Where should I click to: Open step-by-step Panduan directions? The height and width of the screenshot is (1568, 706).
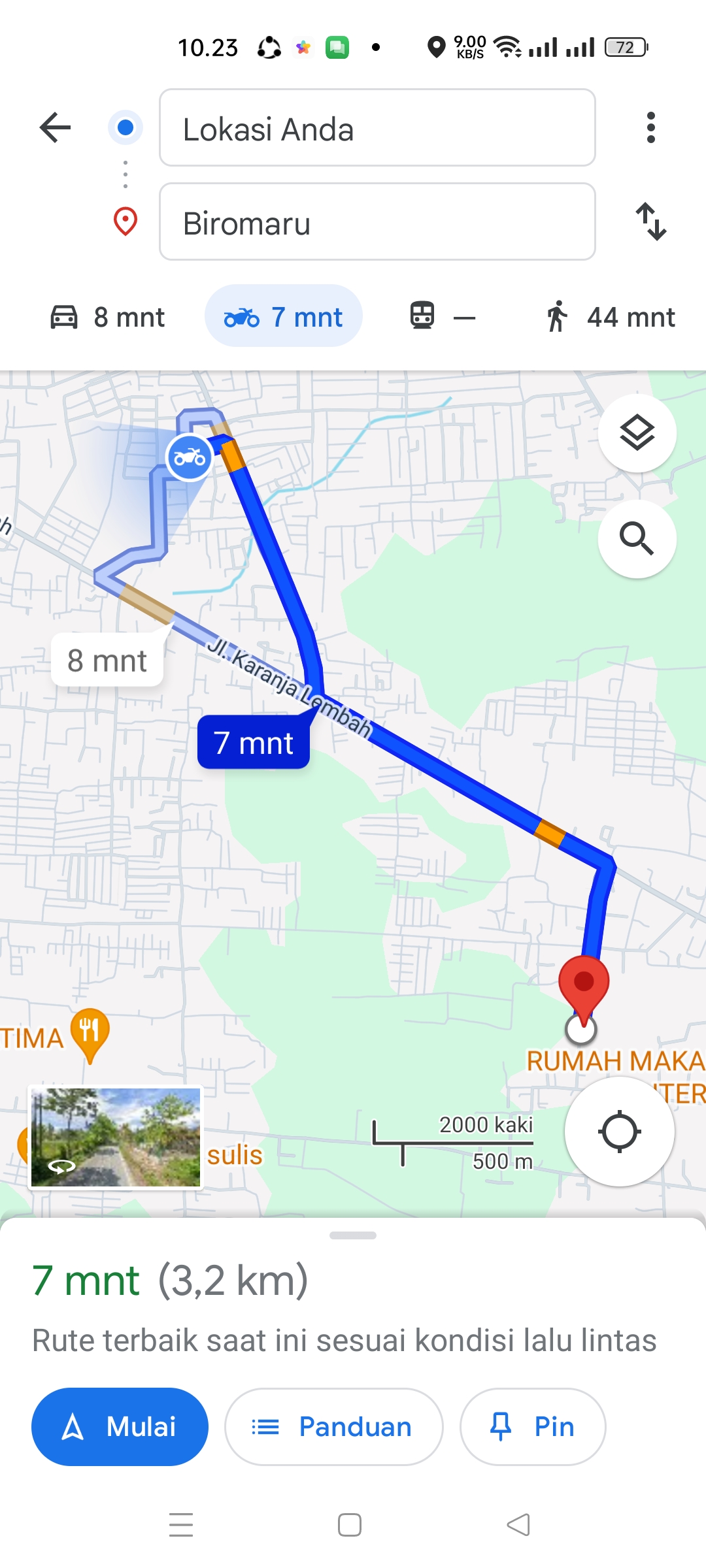pos(334,1427)
